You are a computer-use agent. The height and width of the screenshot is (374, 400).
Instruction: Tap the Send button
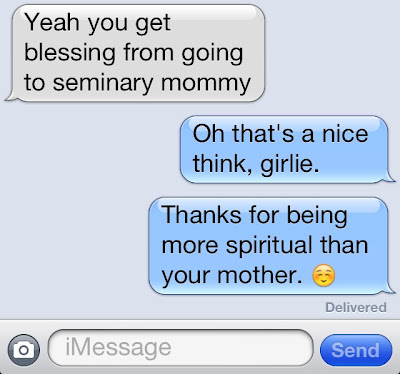pos(356,350)
